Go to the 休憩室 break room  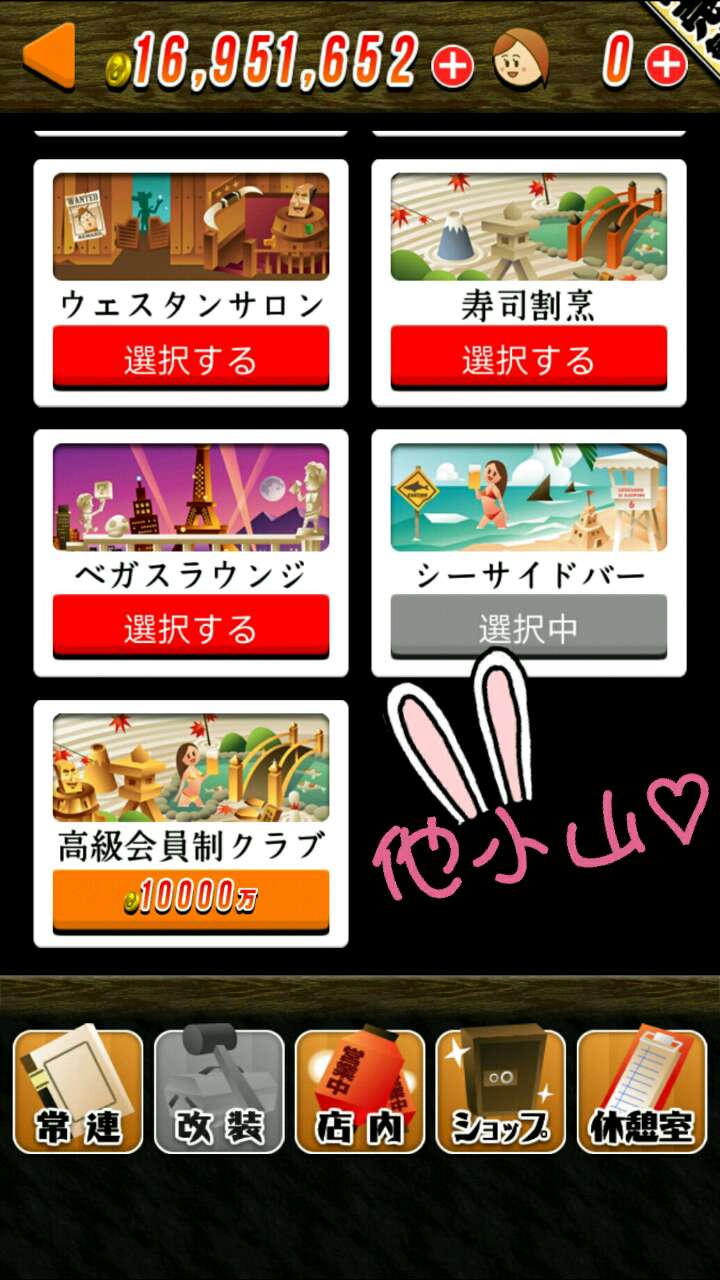click(x=642, y=1091)
